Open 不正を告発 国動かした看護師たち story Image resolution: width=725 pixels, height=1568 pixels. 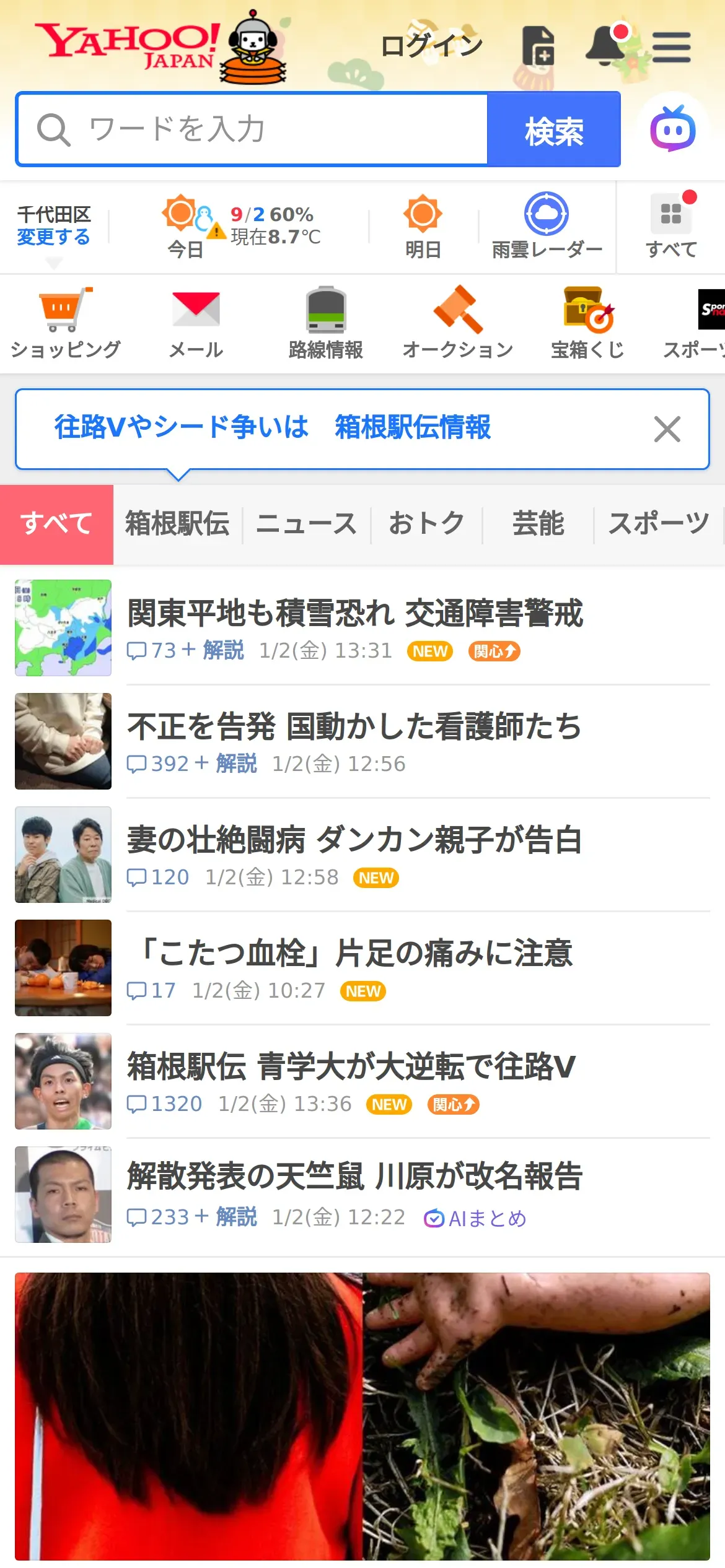point(354,726)
